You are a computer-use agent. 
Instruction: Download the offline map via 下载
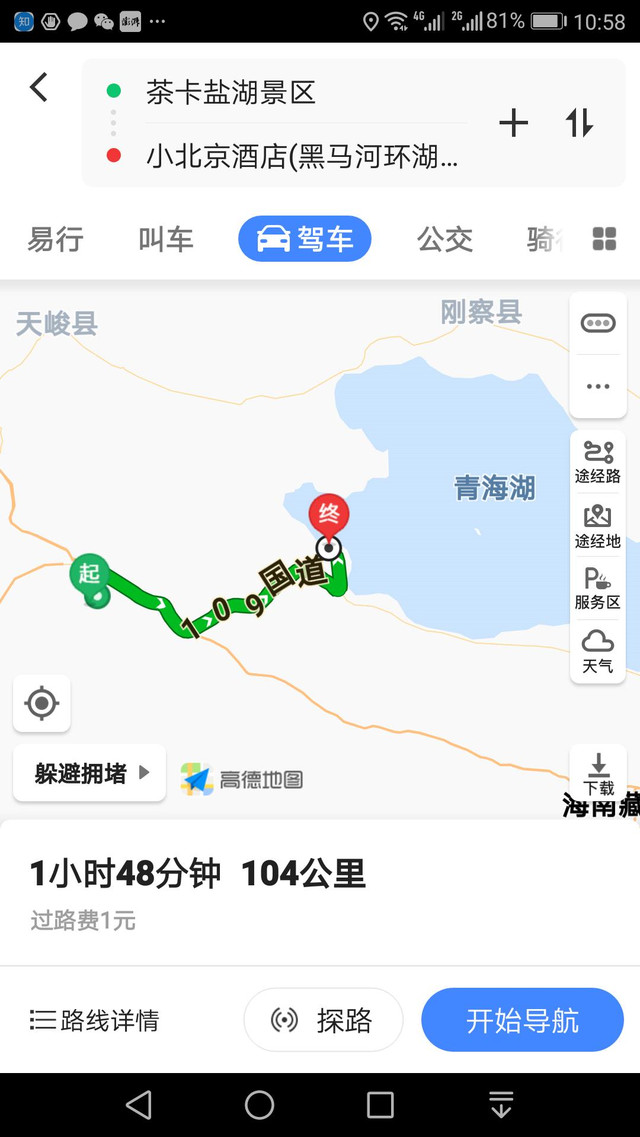(x=598, y=774)
